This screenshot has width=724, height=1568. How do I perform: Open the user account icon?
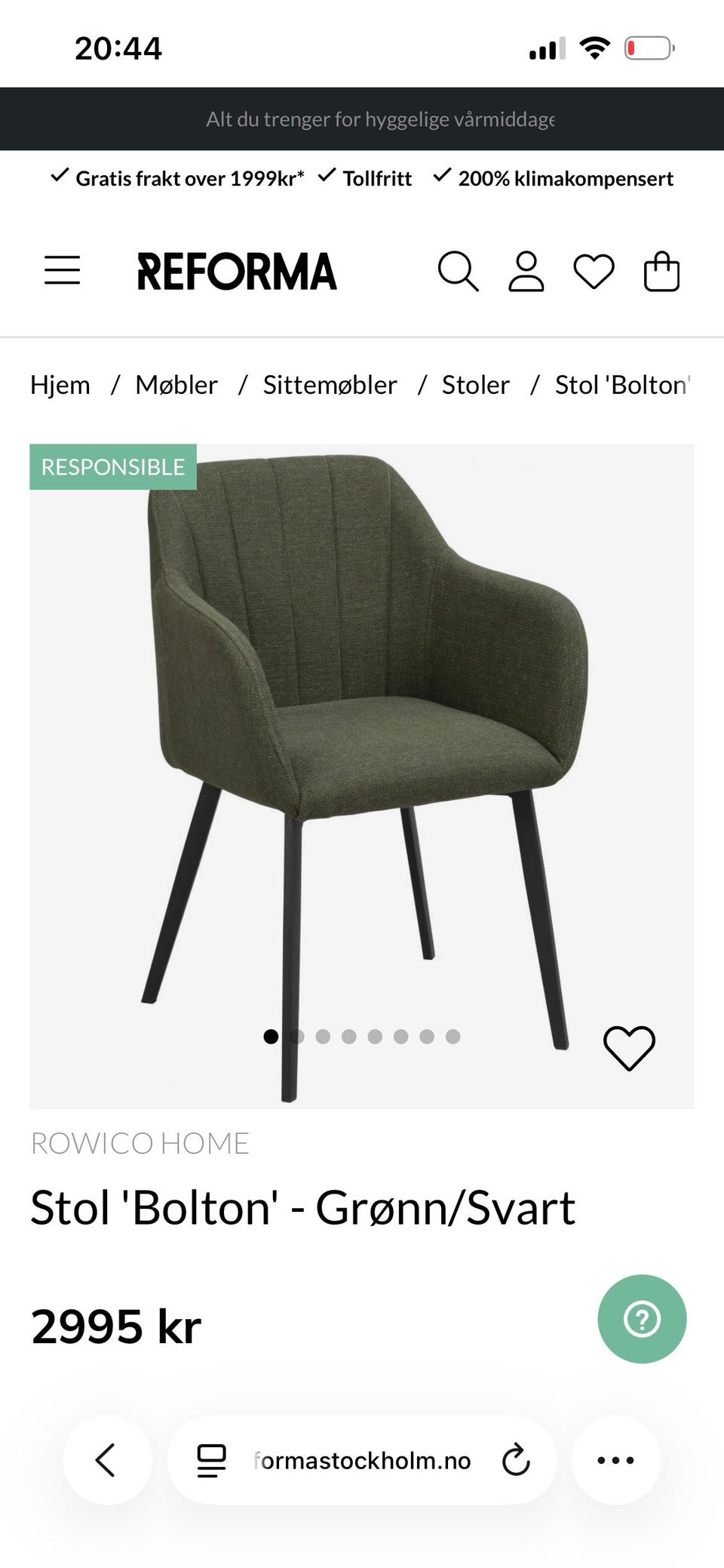pos(526,272)
